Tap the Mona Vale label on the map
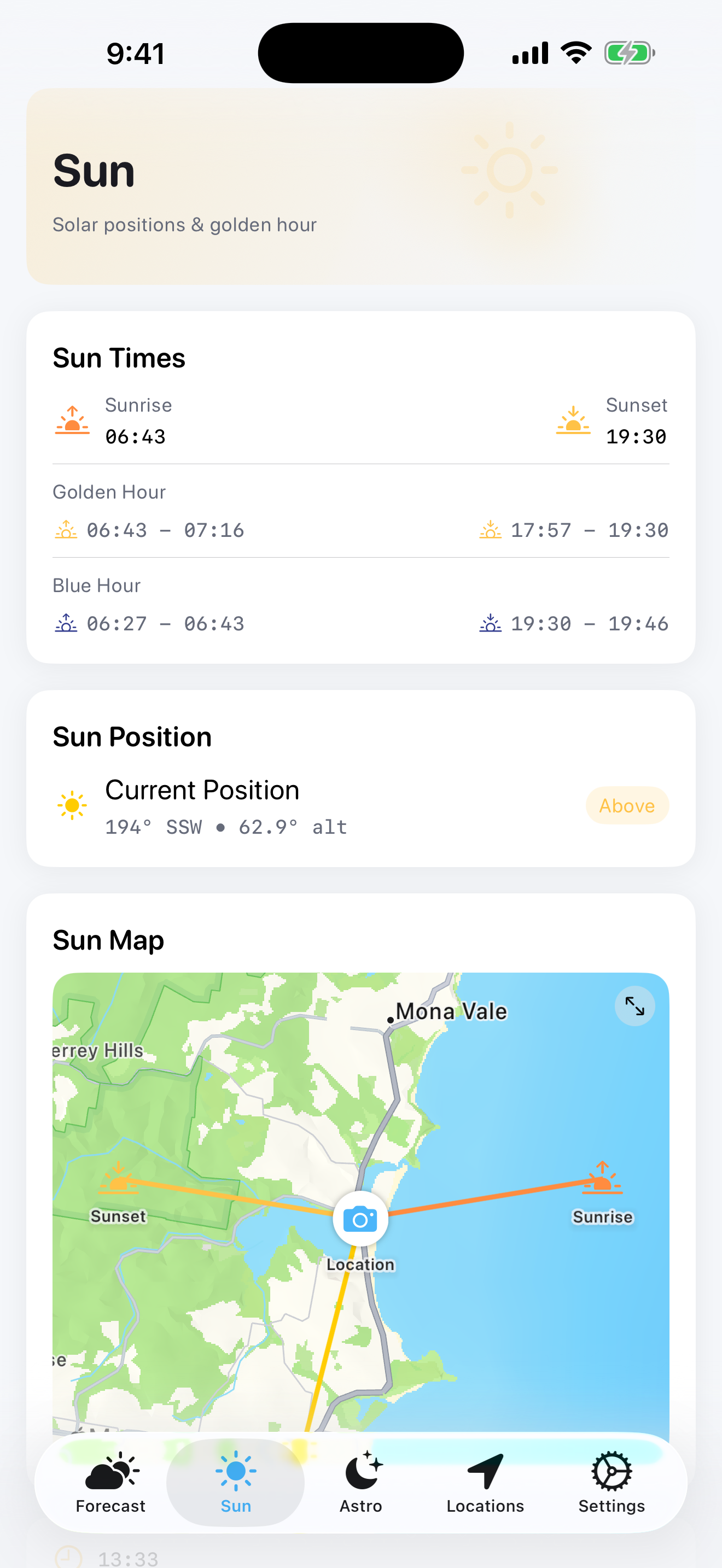This screenshot has width=722, height=1568. click(x=451, y=1010)
